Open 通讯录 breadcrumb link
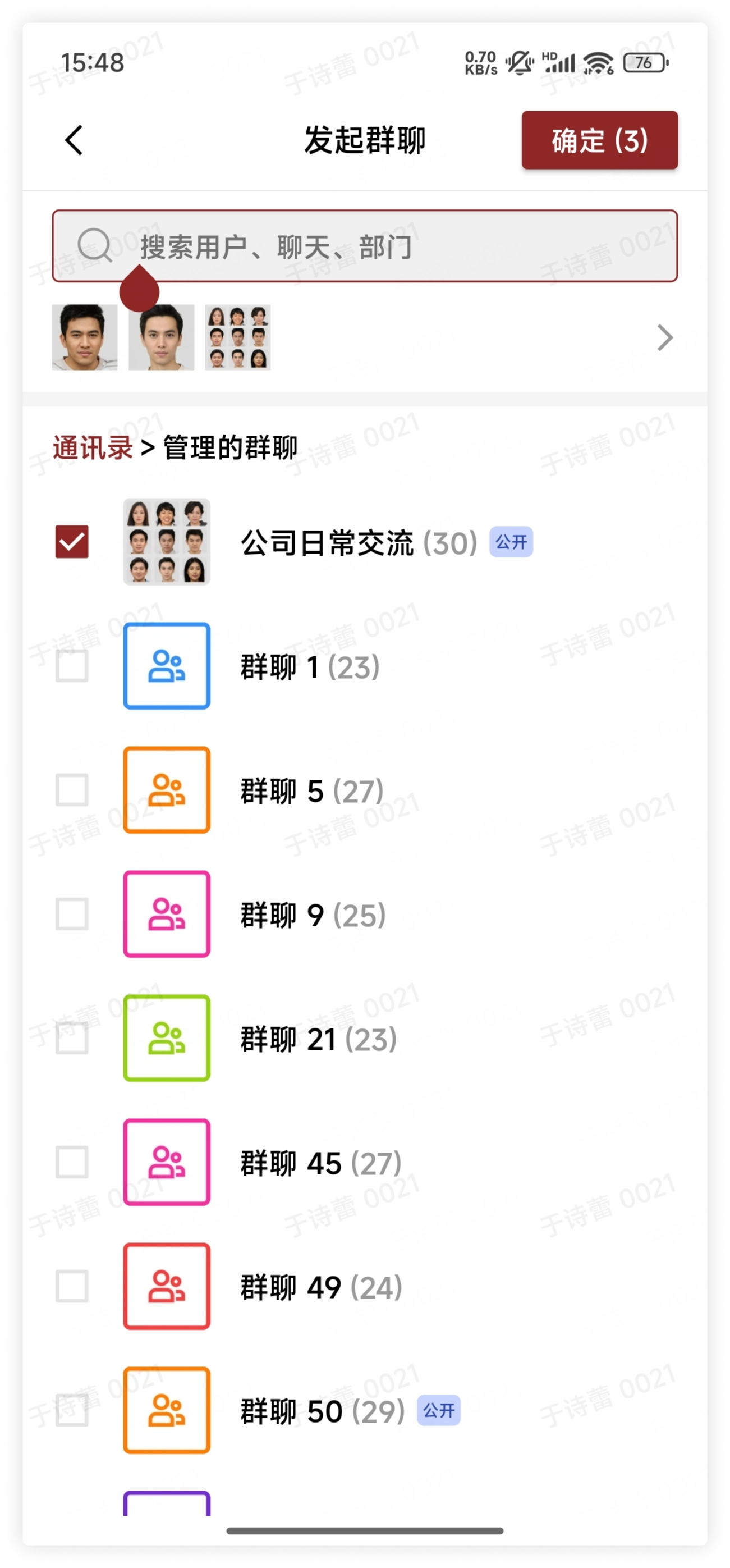Image resolution: width=730 pixels, height=1568 pixels. (93, 449)
